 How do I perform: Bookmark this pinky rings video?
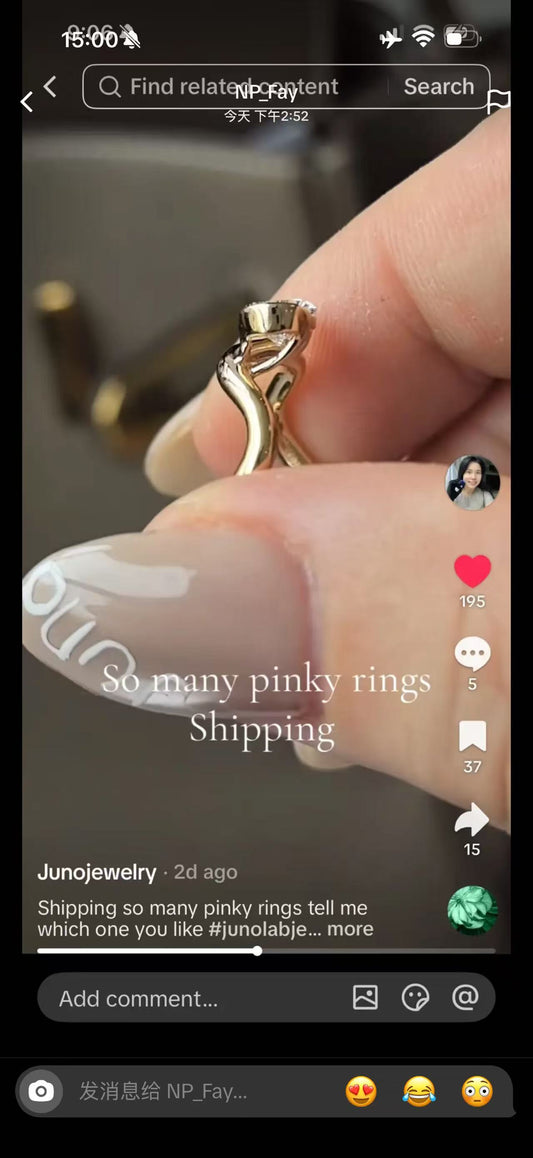point(472,736)
